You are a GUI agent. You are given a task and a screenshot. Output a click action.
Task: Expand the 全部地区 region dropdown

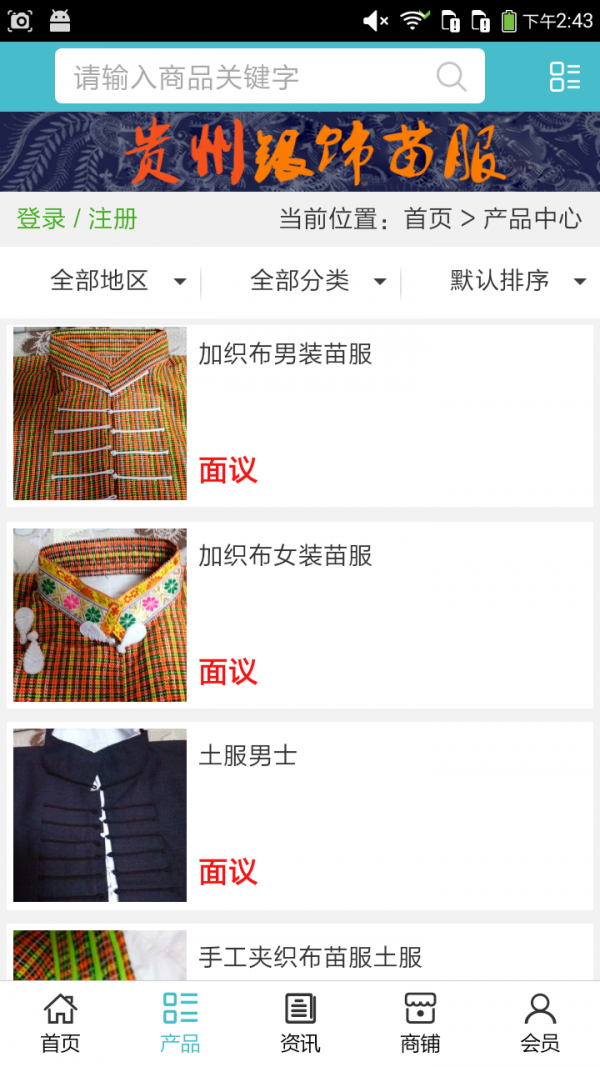tap(117, 281)
